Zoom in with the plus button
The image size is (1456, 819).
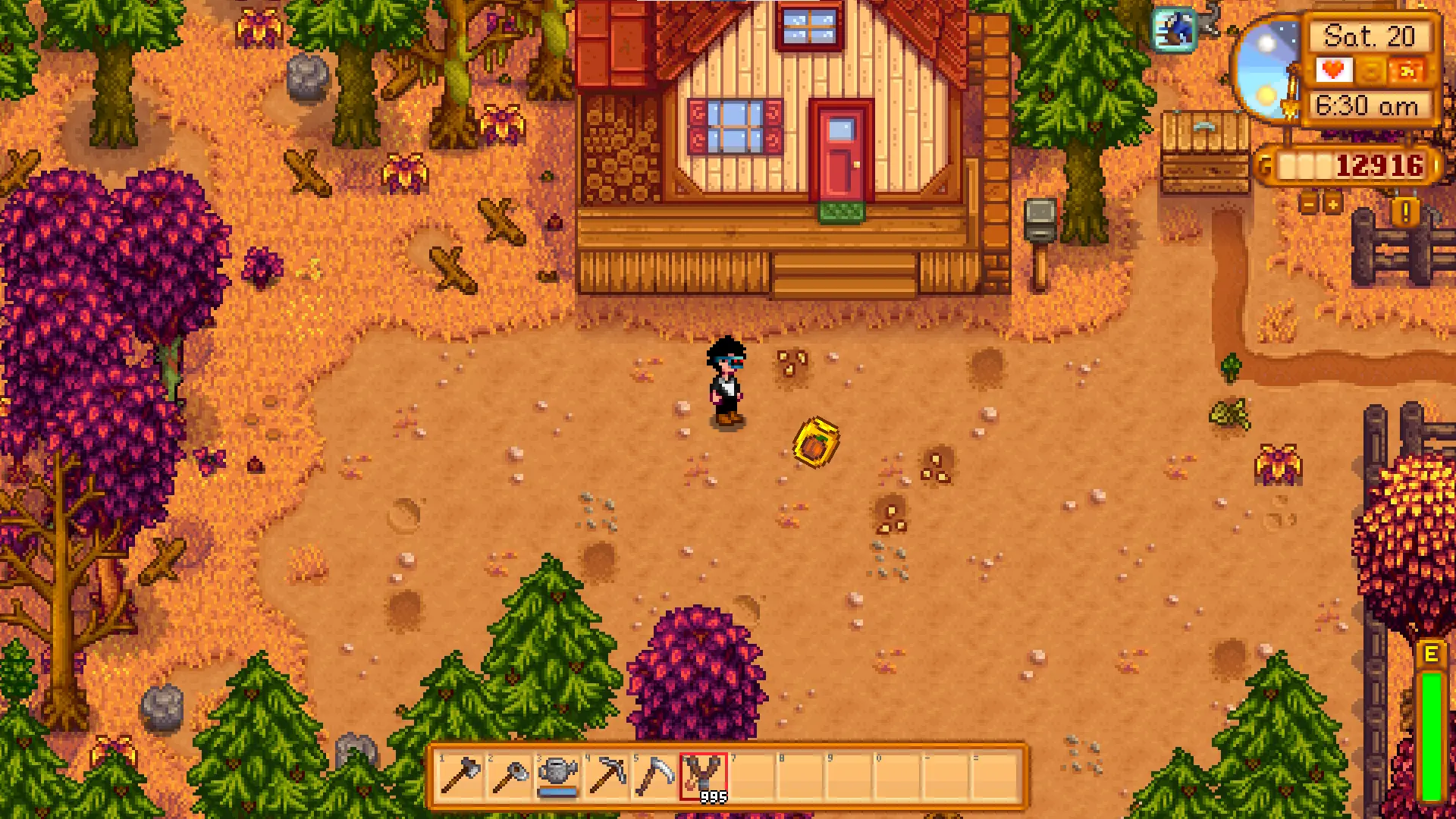1332,203
